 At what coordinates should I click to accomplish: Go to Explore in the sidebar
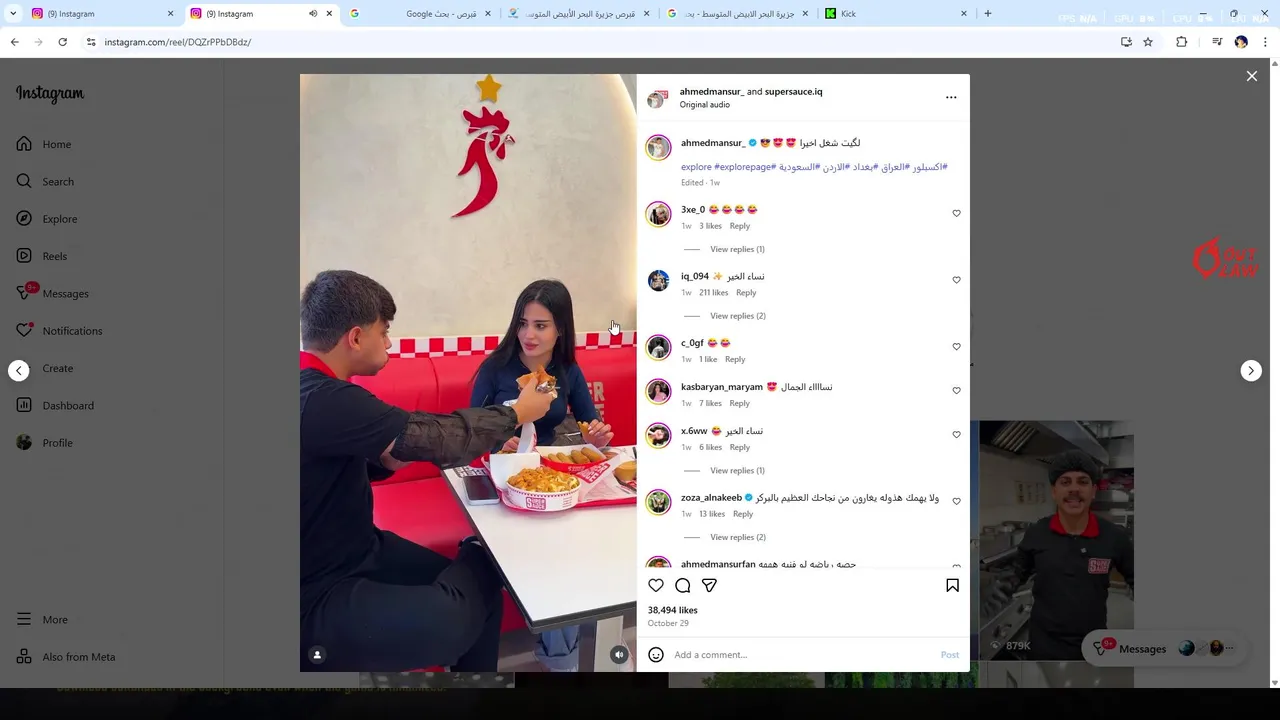(x=59, y=219)
